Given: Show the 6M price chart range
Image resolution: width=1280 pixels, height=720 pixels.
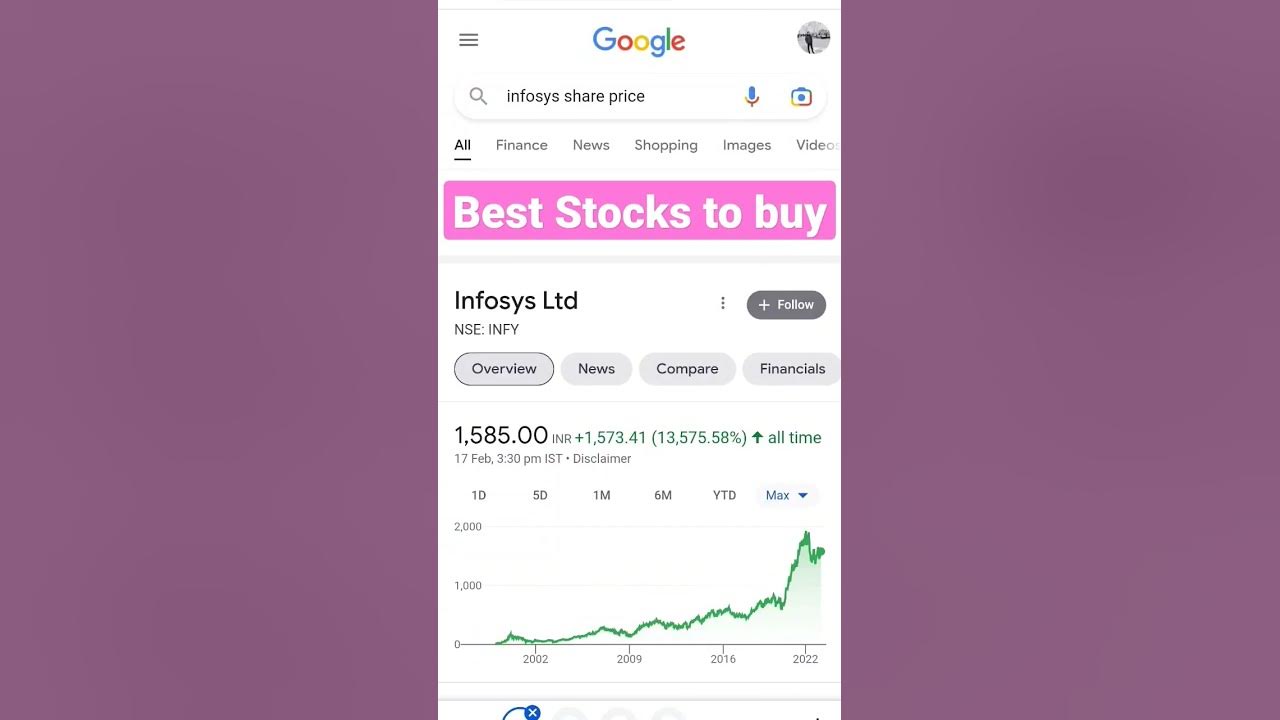Looking at the screenshot, I should pyautogui.click(x=663, y=495).
